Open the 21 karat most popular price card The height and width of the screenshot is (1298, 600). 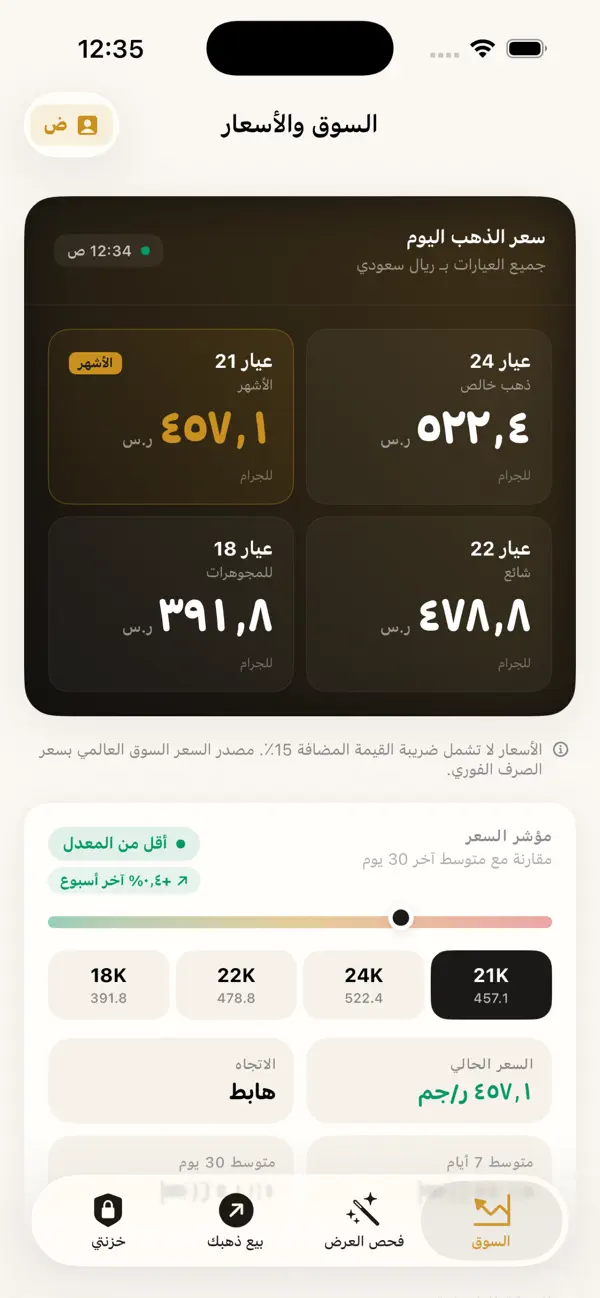[171, 417]
